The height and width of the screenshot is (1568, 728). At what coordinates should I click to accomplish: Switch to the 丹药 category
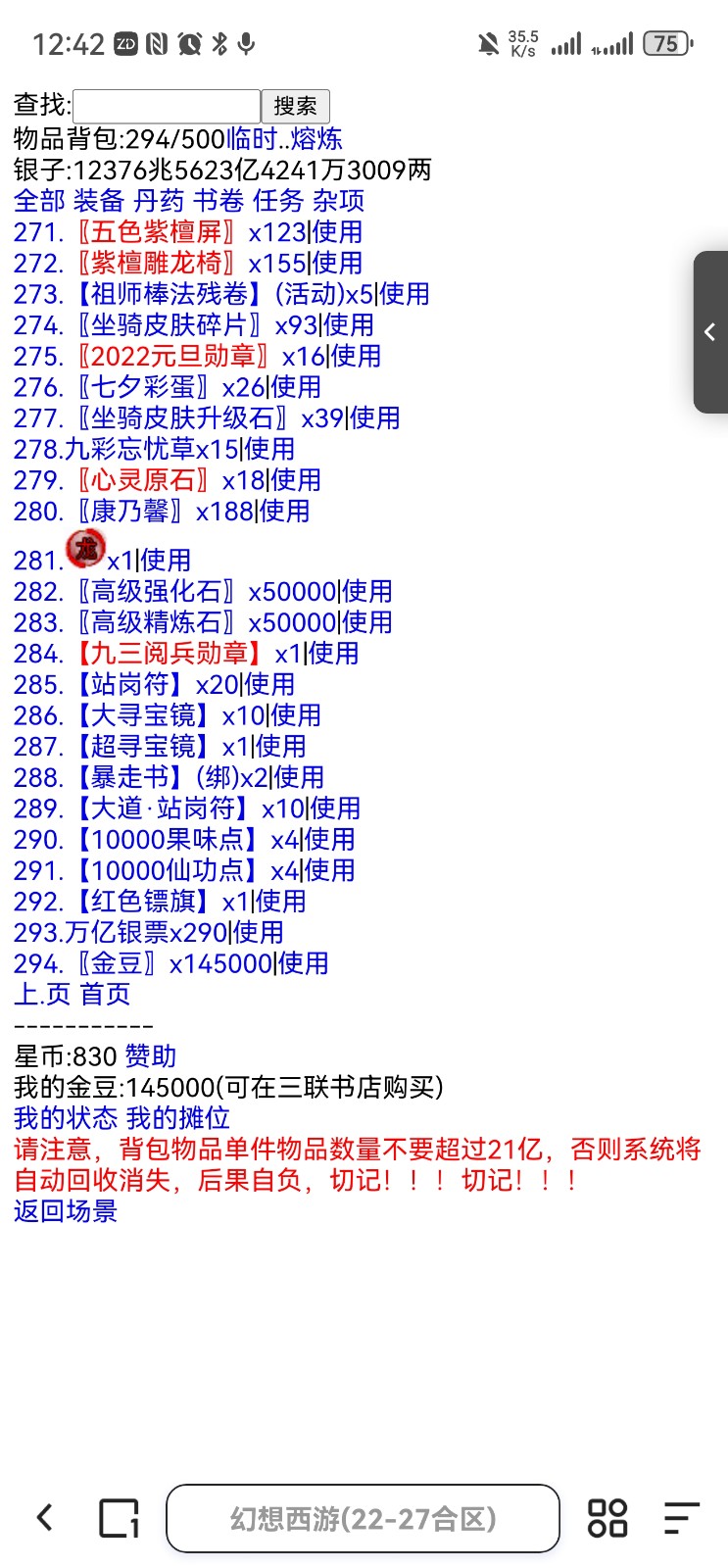(159, 201)
